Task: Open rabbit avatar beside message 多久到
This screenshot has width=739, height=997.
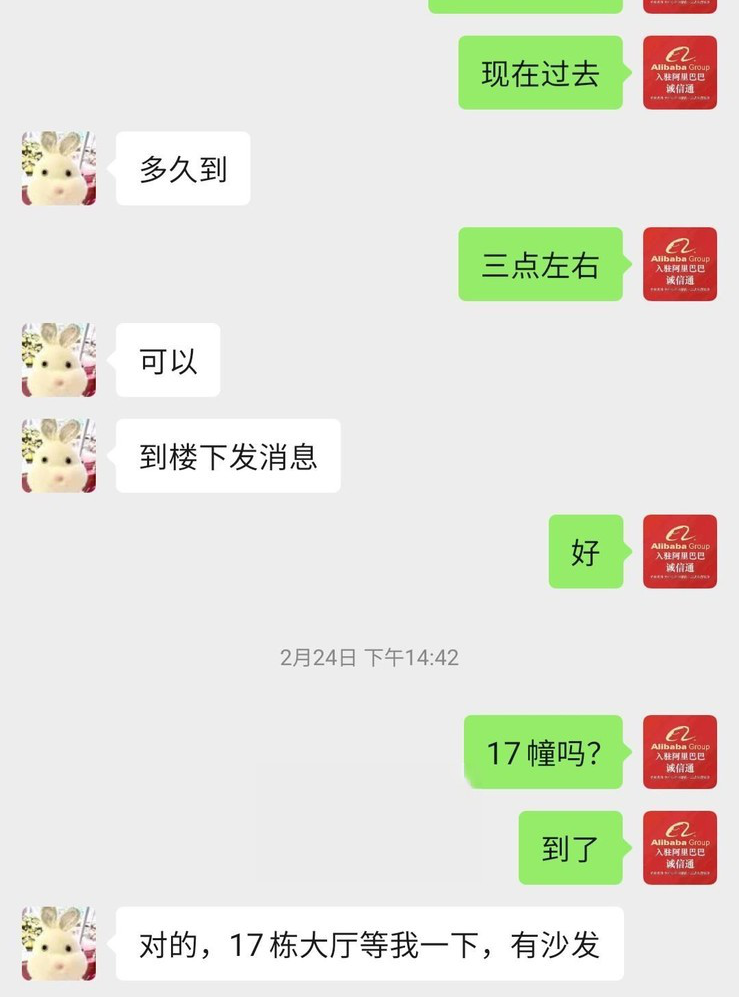Action: (59, 168)
